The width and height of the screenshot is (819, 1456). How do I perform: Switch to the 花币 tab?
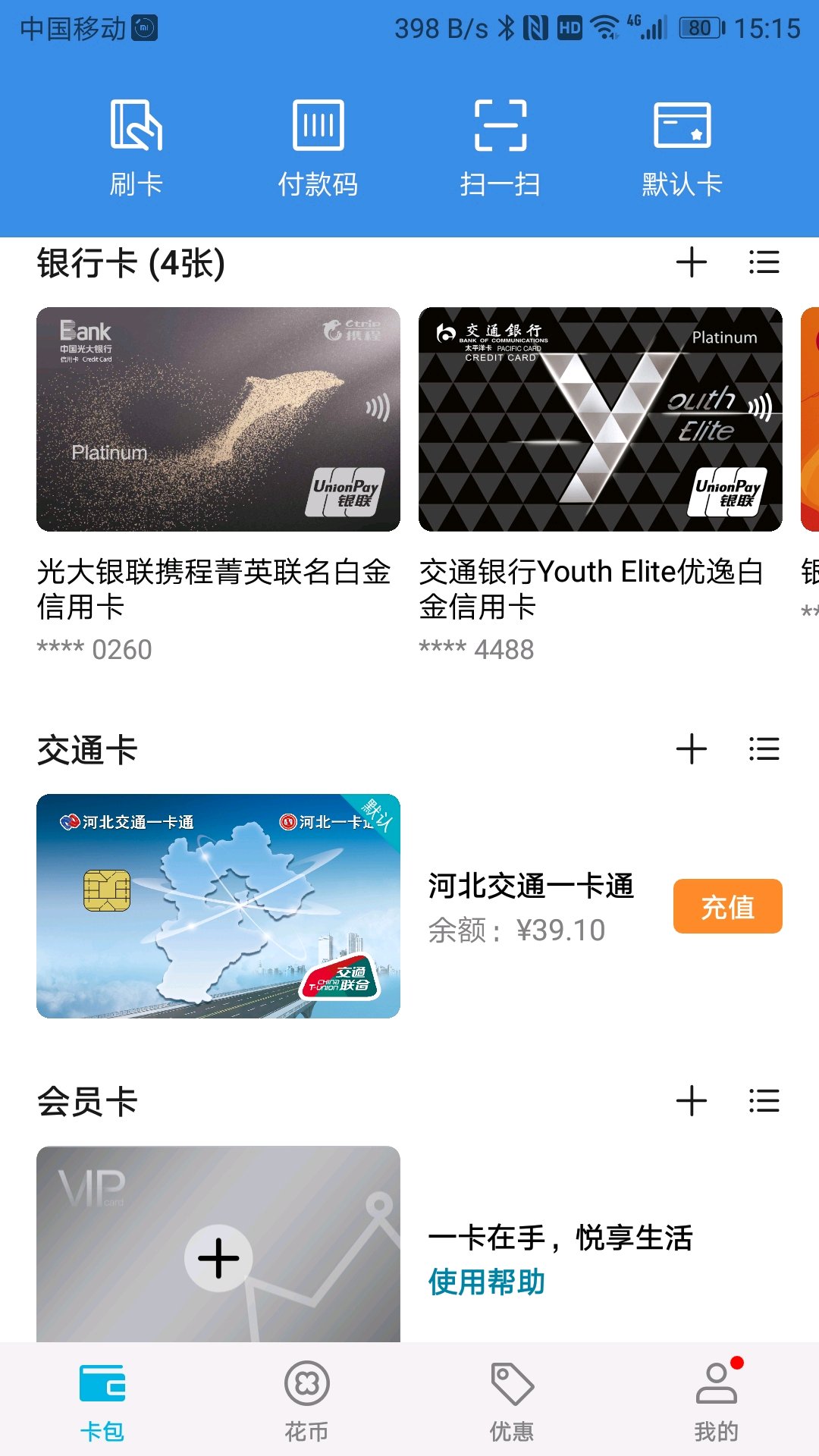[307, 1400]
